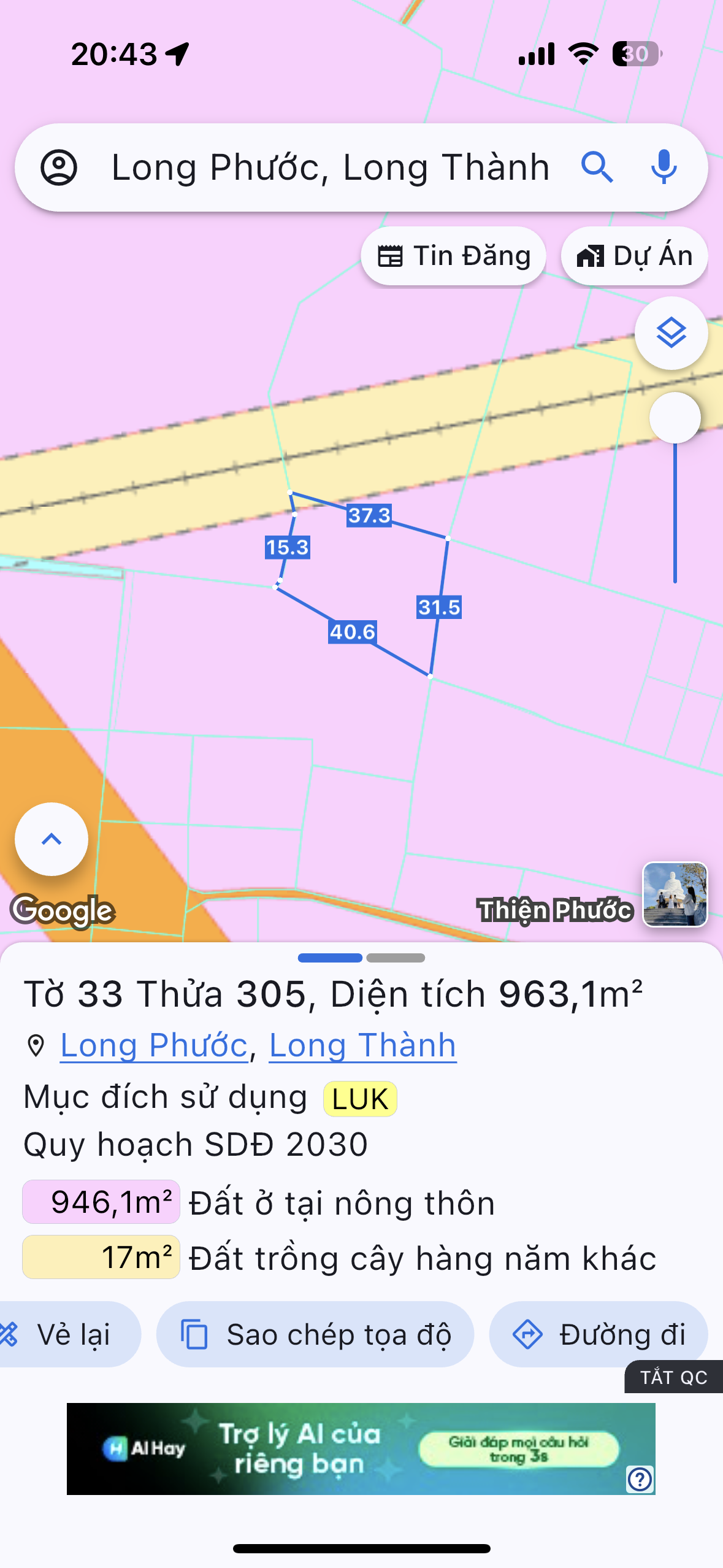Tap the magnifier search icon
The width and height of the screenshot is (723, 1568).
pos(597,167)
